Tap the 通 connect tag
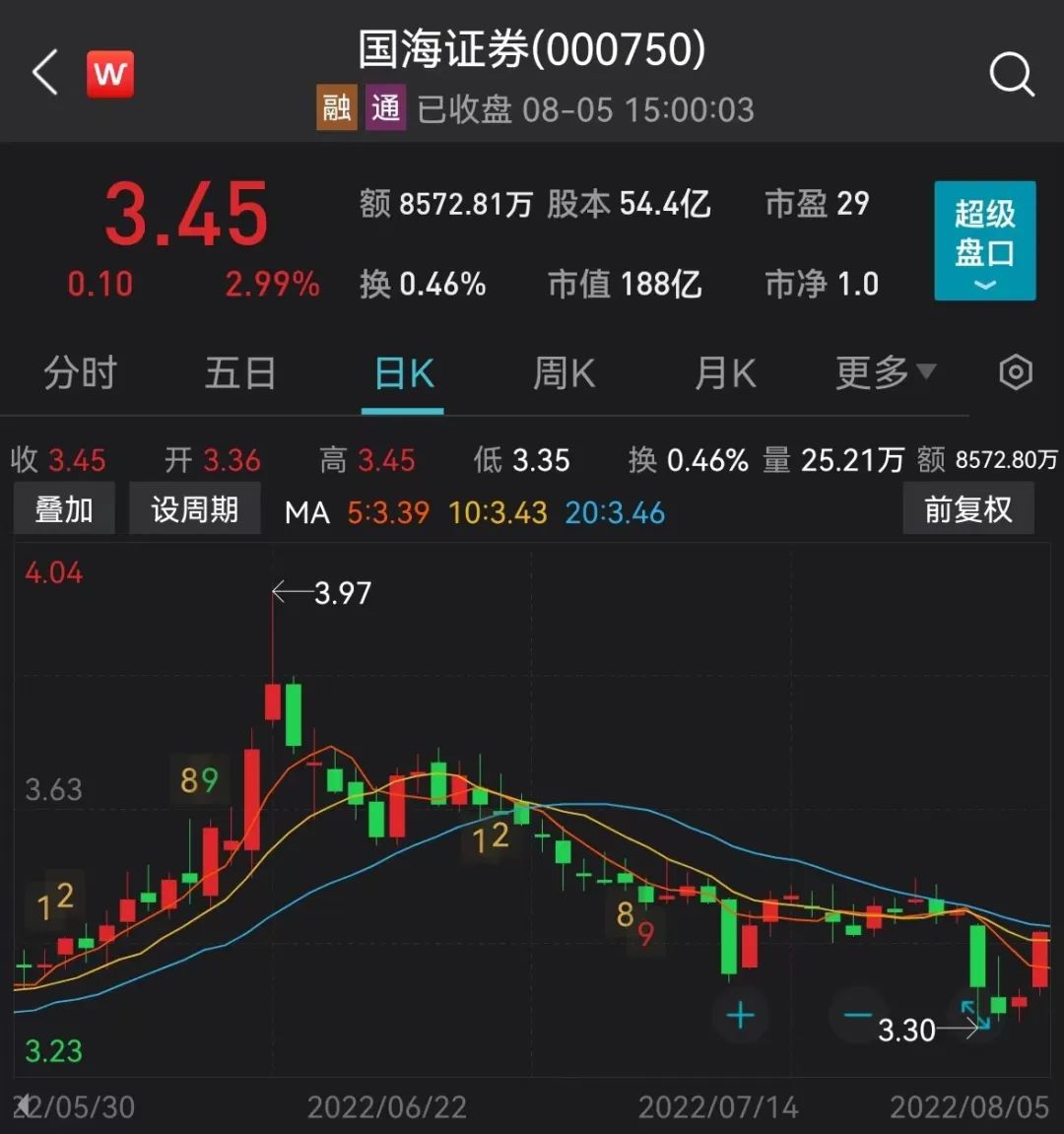 pyautogui.click(x=385, y=108)
